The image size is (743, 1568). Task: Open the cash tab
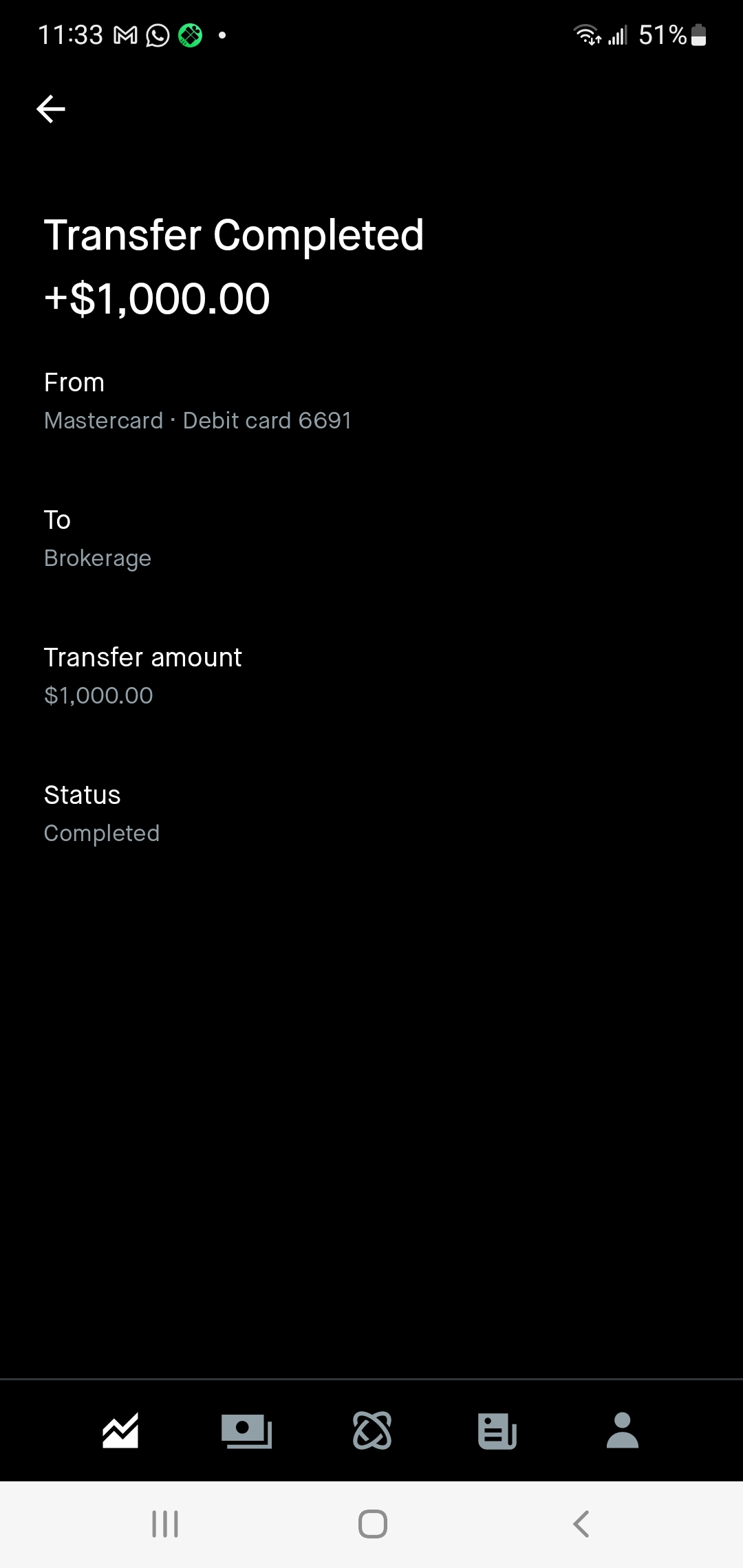click(246, 1430)
